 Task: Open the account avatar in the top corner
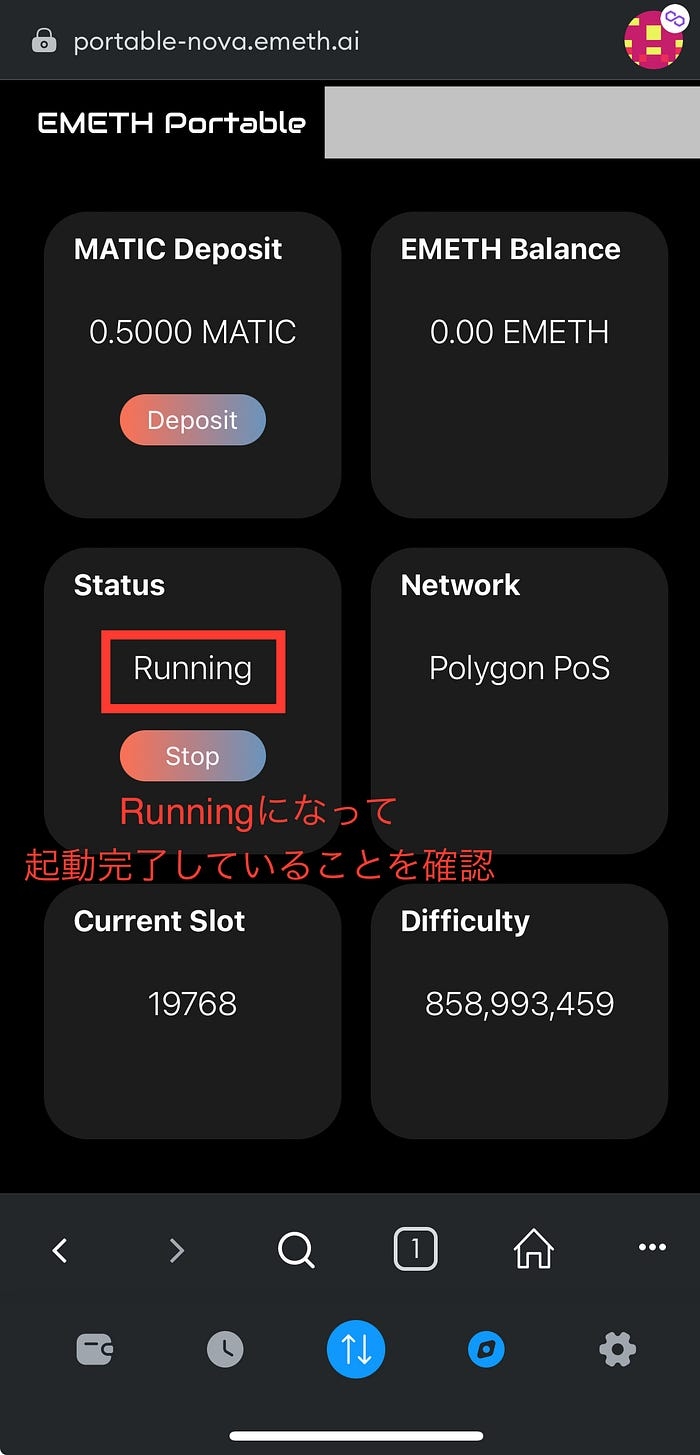(x=653, y=39)
